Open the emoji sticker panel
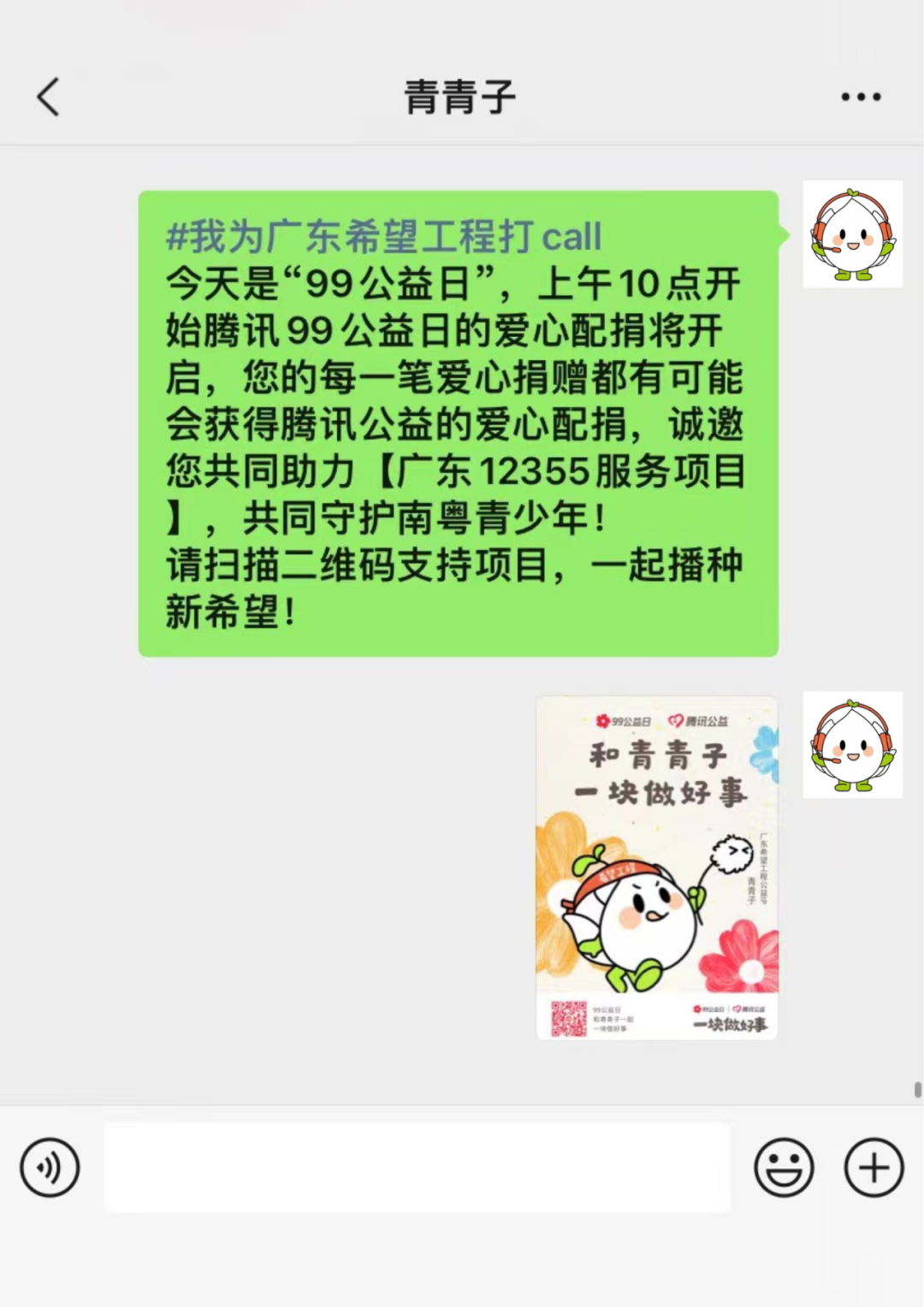This screenshot has height=1307, width=924. point(783,1167)
